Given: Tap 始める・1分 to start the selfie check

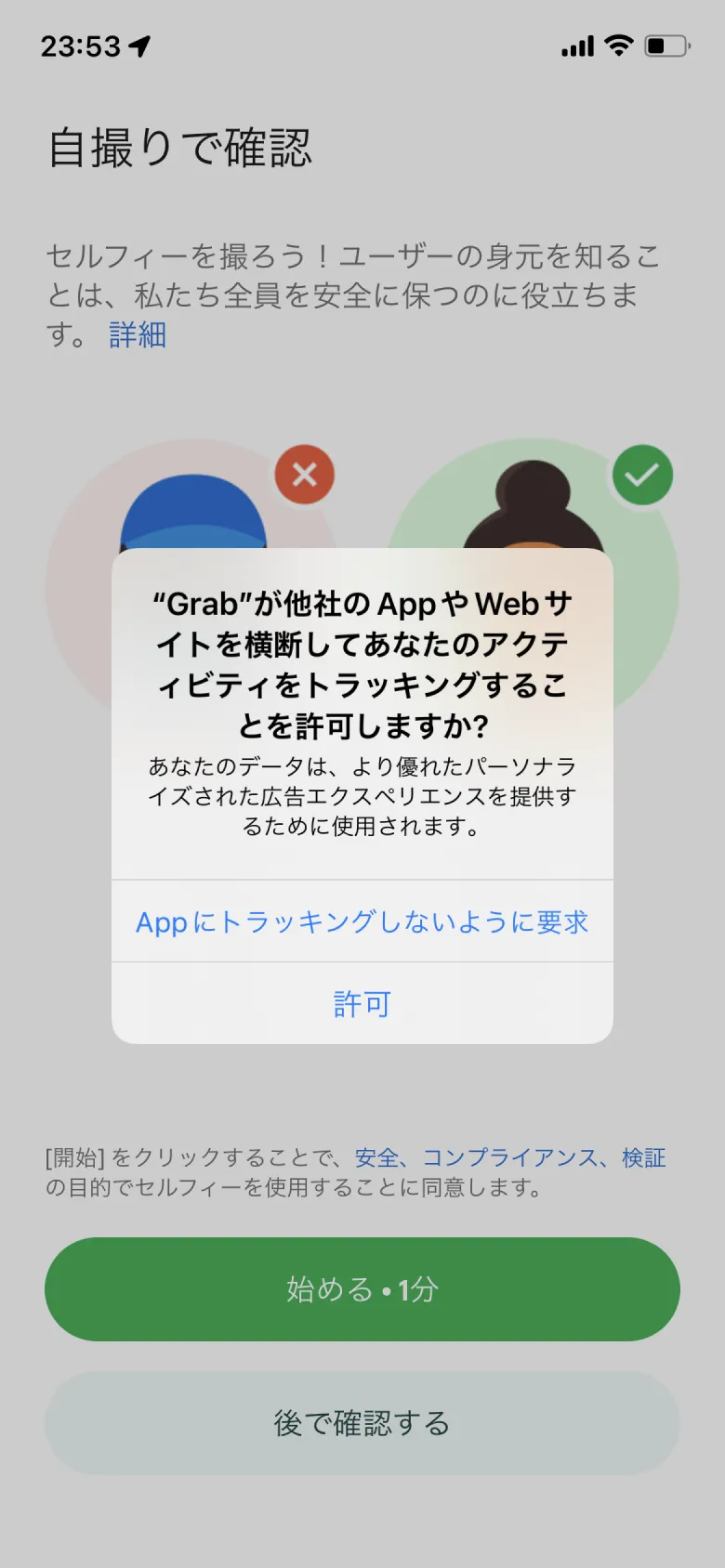Looking at the screenshot, I should tap(362, 1289).
